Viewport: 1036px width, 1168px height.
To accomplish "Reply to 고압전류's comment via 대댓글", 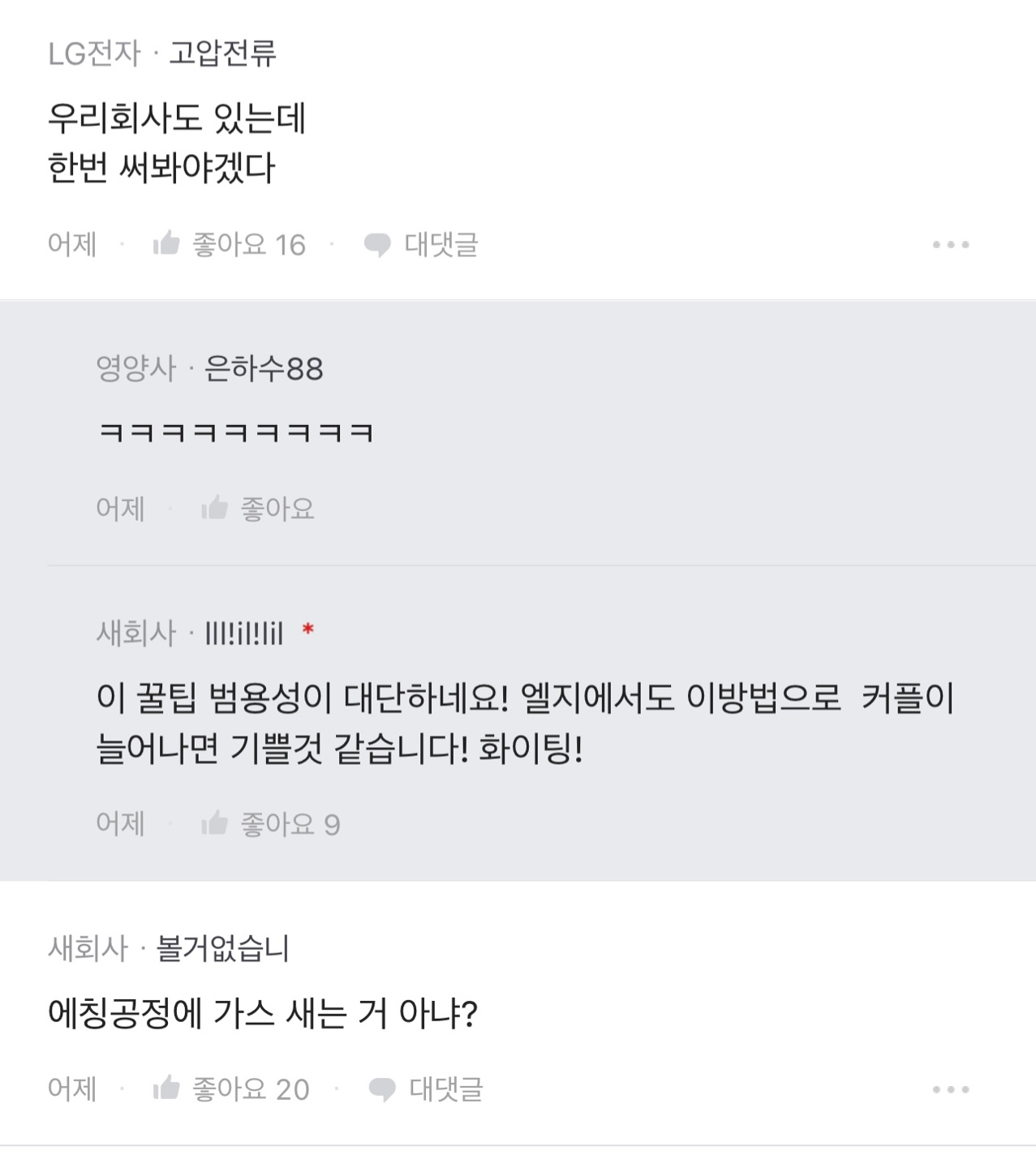I will pyautogui.click(x=422, y=244).
